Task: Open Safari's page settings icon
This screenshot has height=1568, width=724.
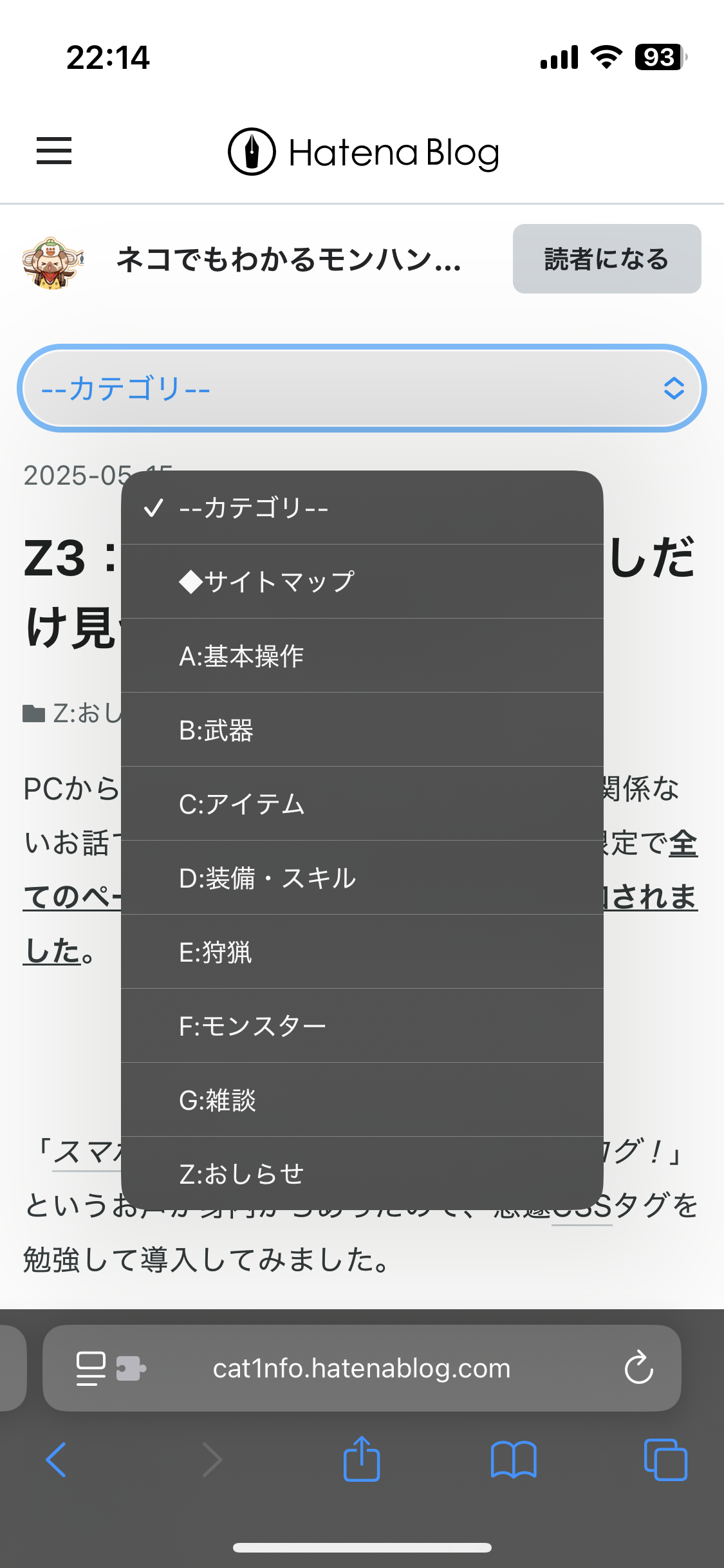Action: click(90, 1368)
